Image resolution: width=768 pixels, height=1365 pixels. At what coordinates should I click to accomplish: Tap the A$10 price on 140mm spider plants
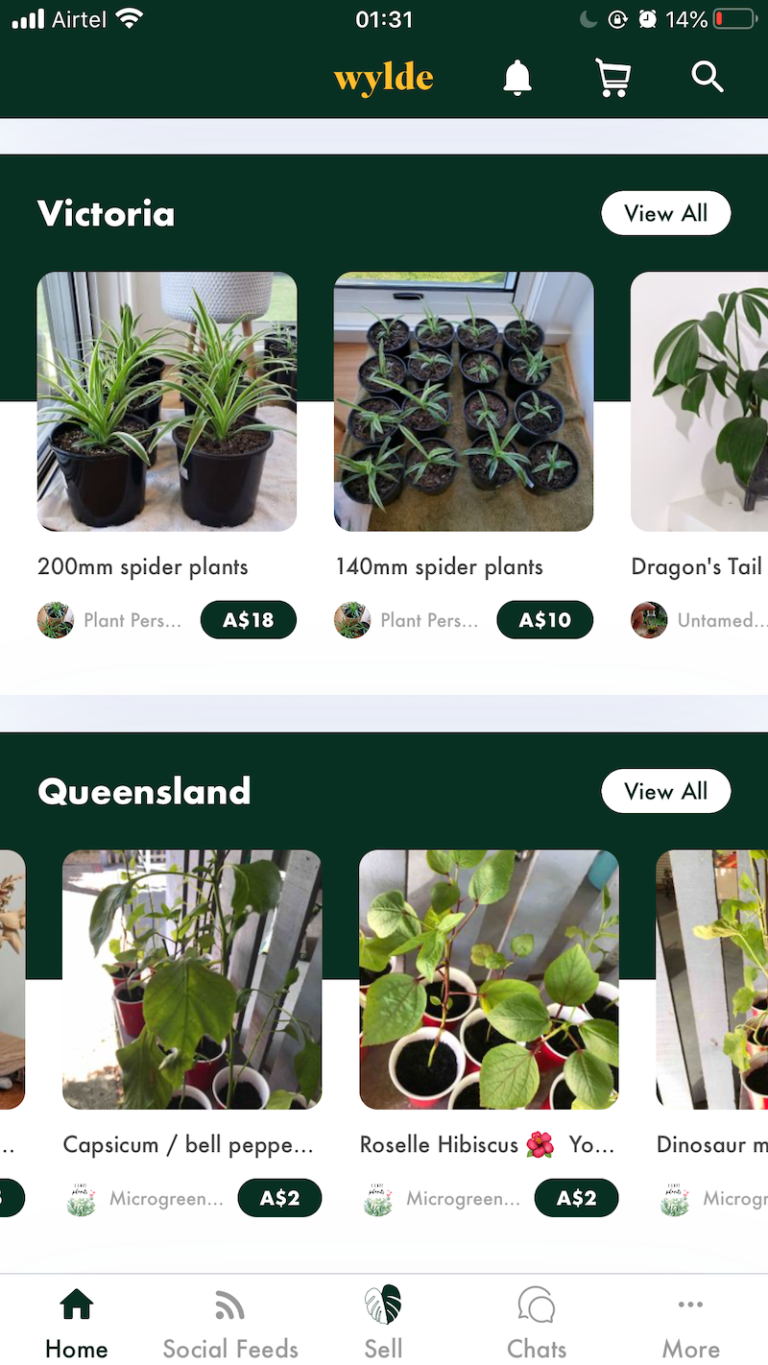pos(545,620)
